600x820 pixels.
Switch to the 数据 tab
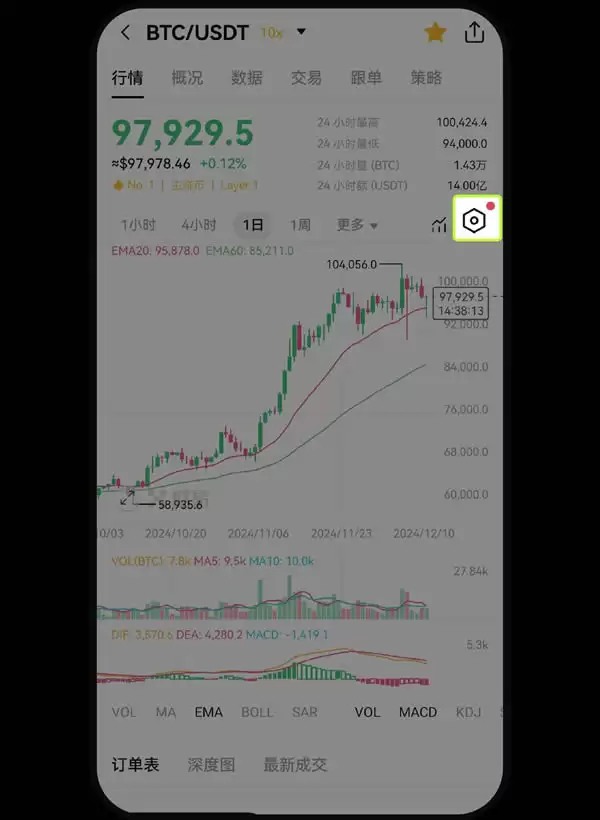[247, 77]
